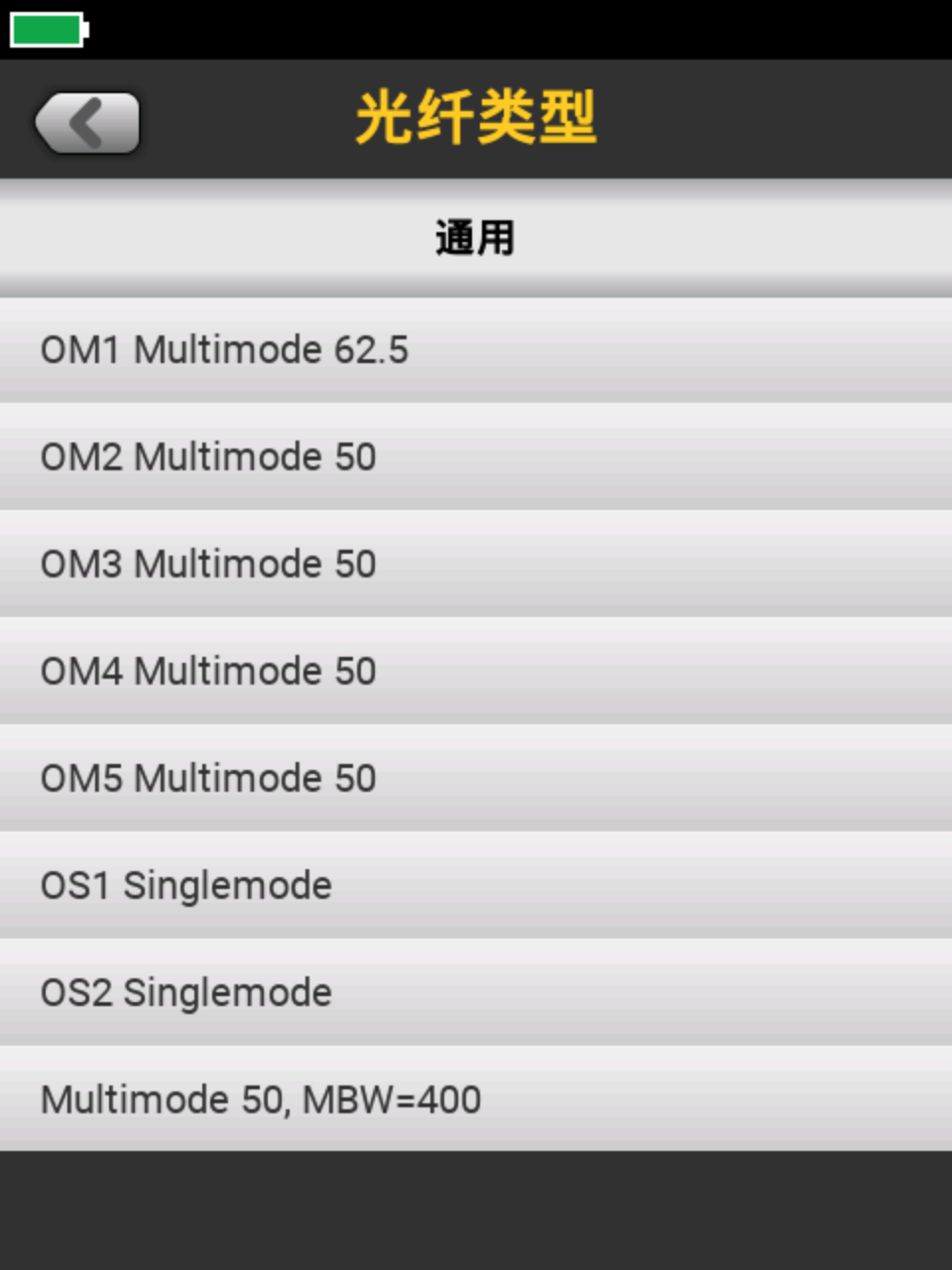Go back using the arrow button

(x=87, y=123)
